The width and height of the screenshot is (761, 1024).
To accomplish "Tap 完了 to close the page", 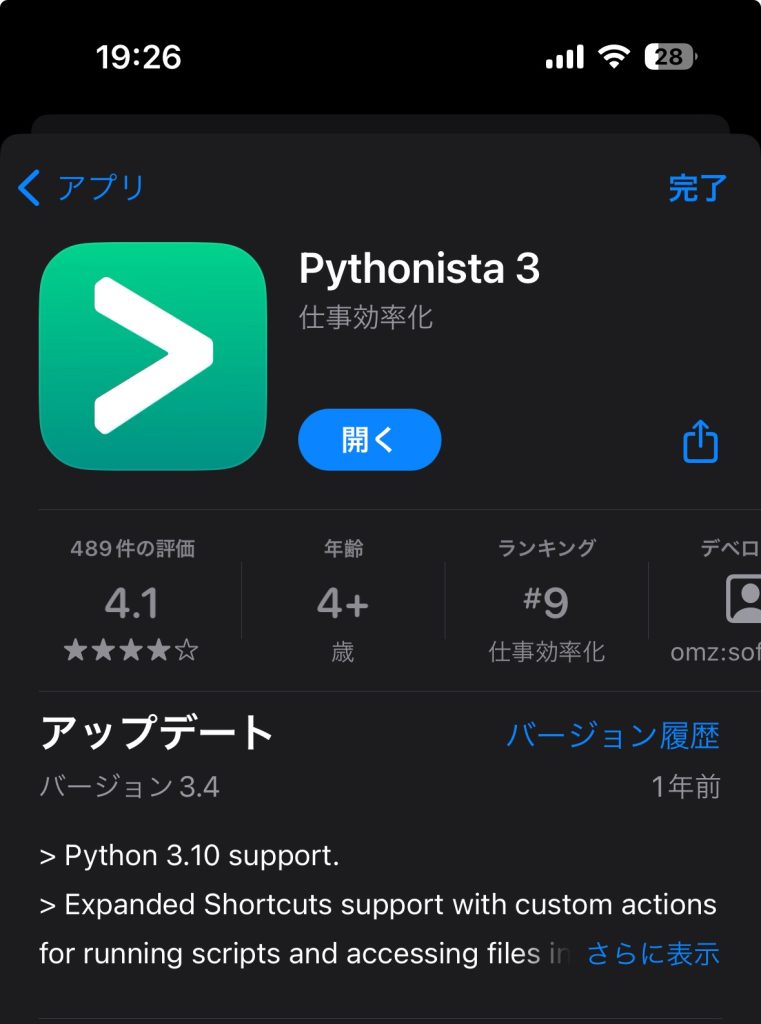I will (697, 188).
